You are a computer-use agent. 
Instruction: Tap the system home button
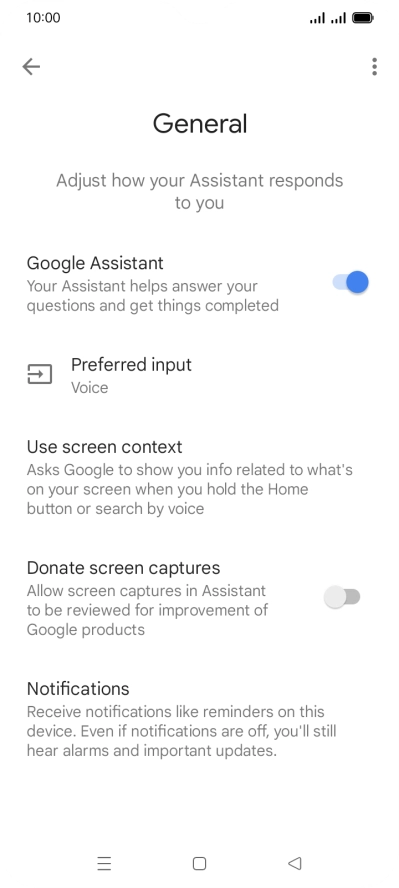tap(199, 864)
